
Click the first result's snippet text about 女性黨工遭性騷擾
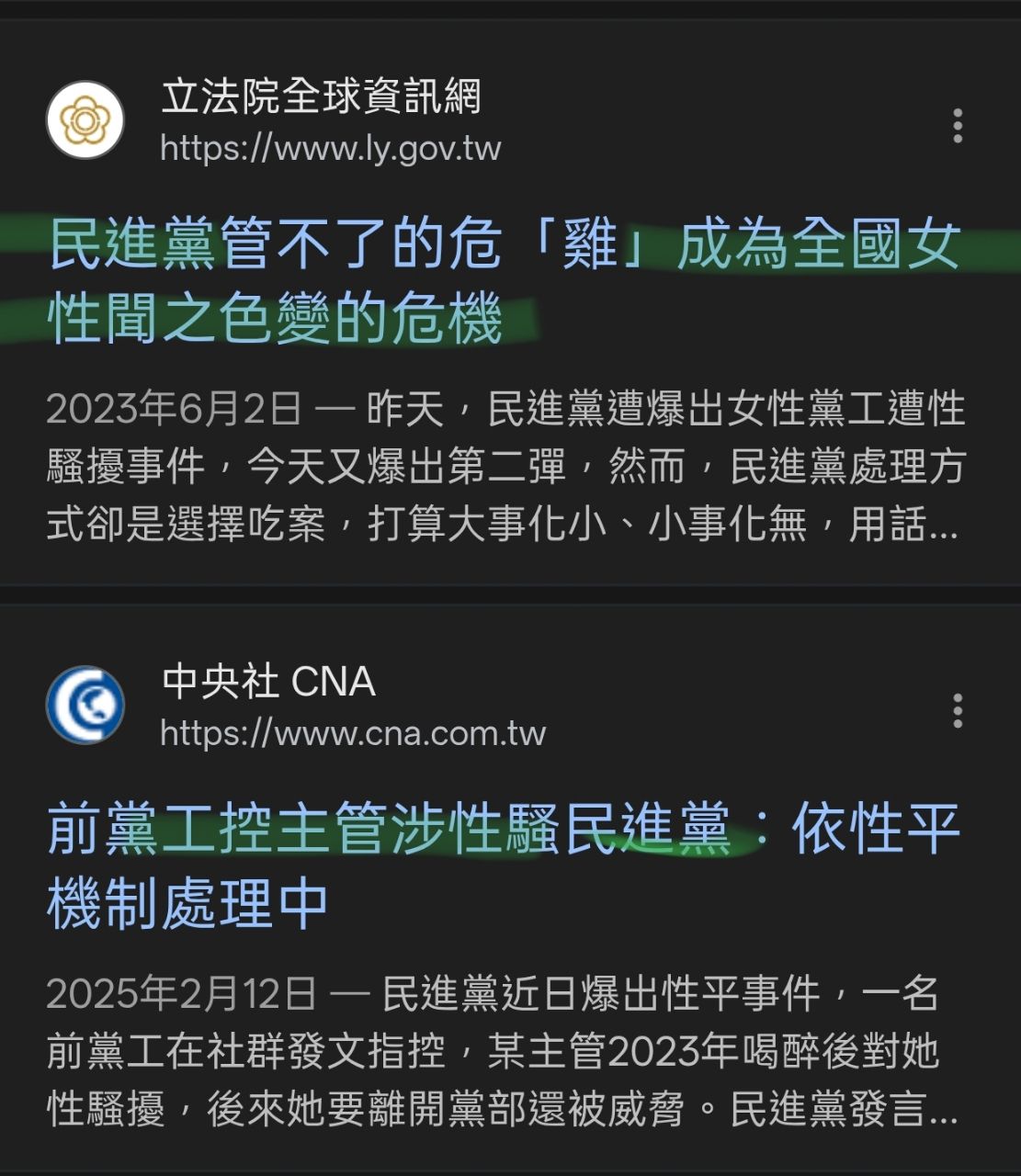point(505,467)
